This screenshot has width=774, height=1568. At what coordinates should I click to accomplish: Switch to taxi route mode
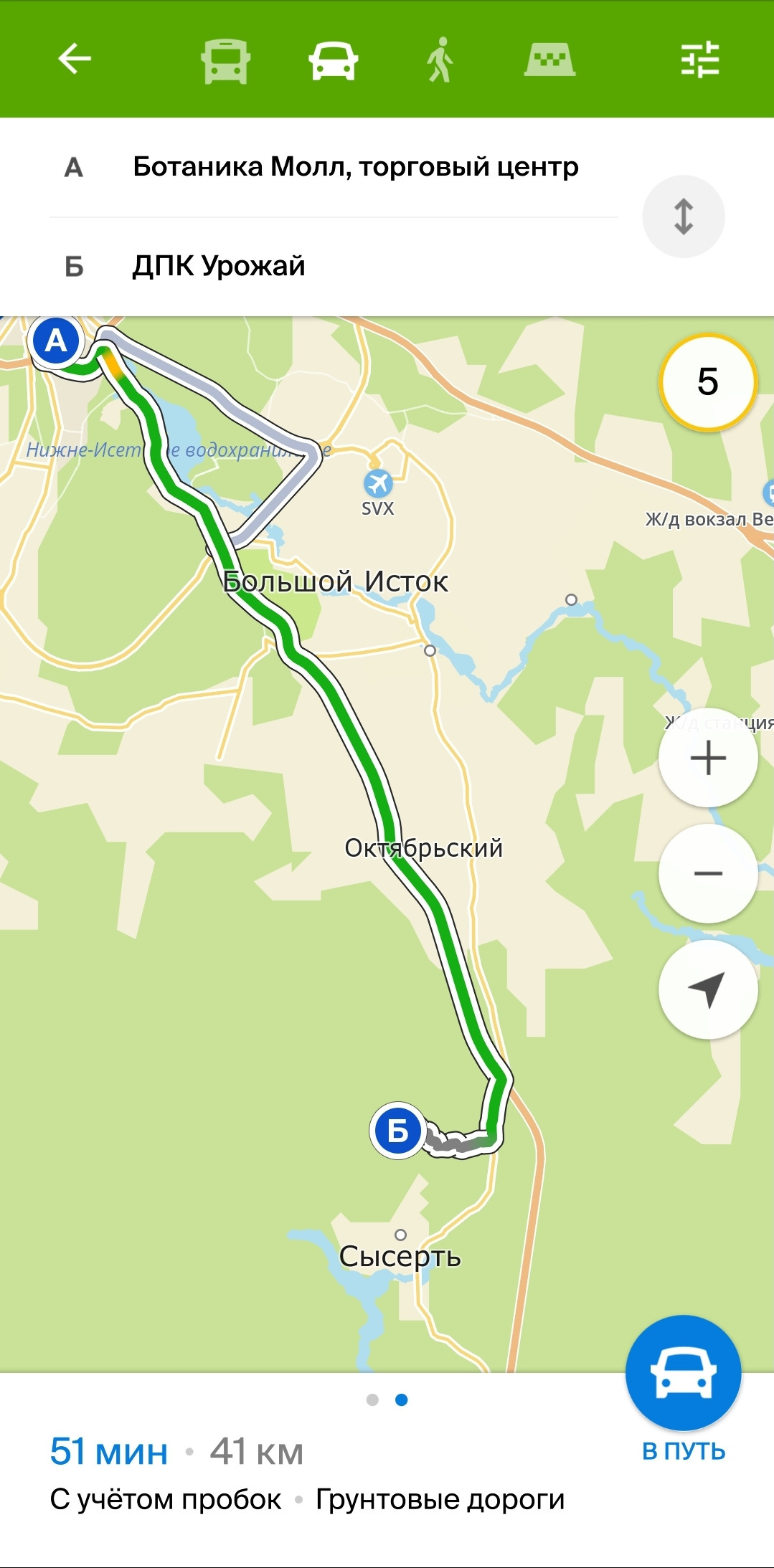pyautogui.click(x=549, y=60)
